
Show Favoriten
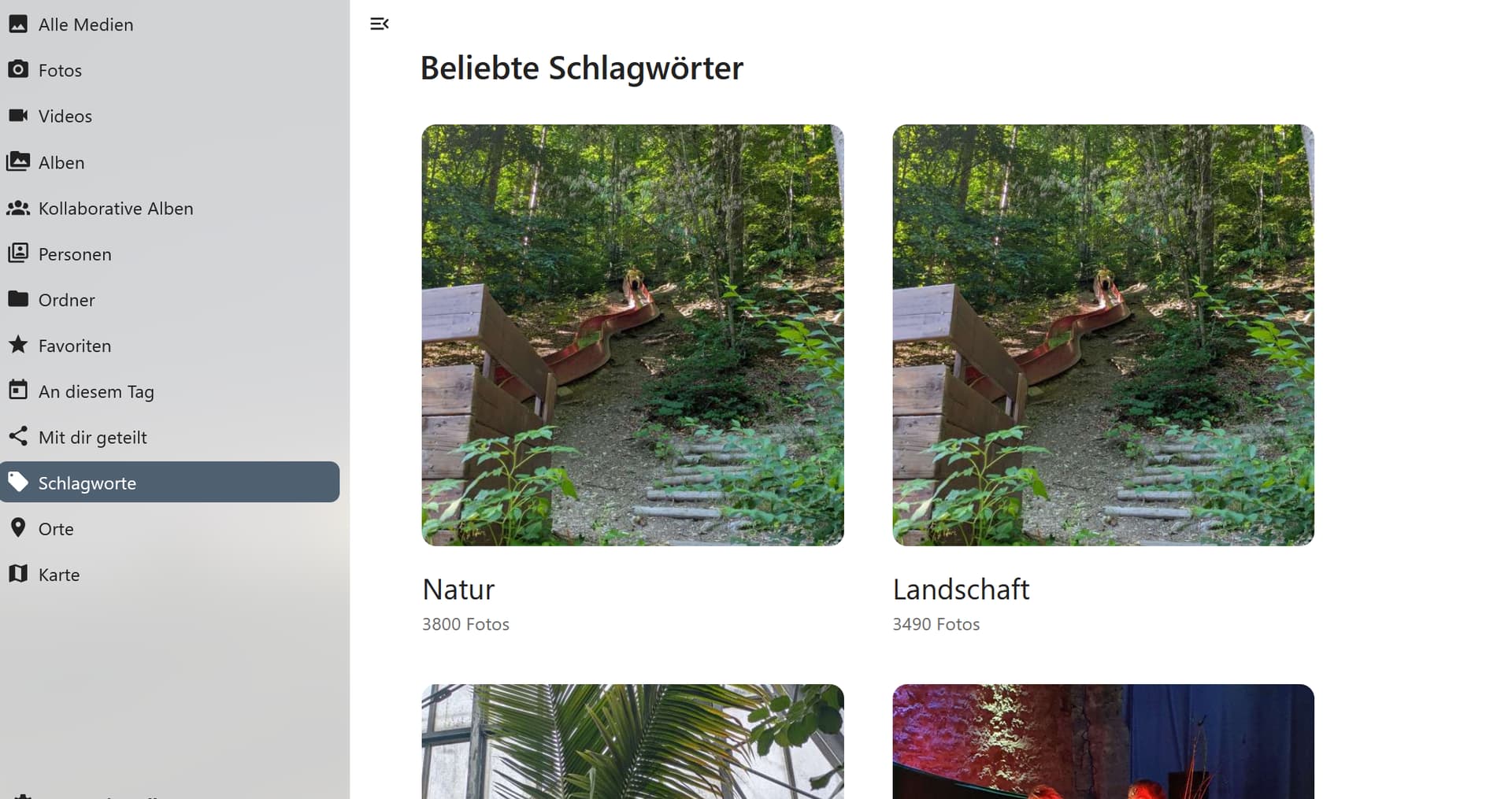coord(74,345)
